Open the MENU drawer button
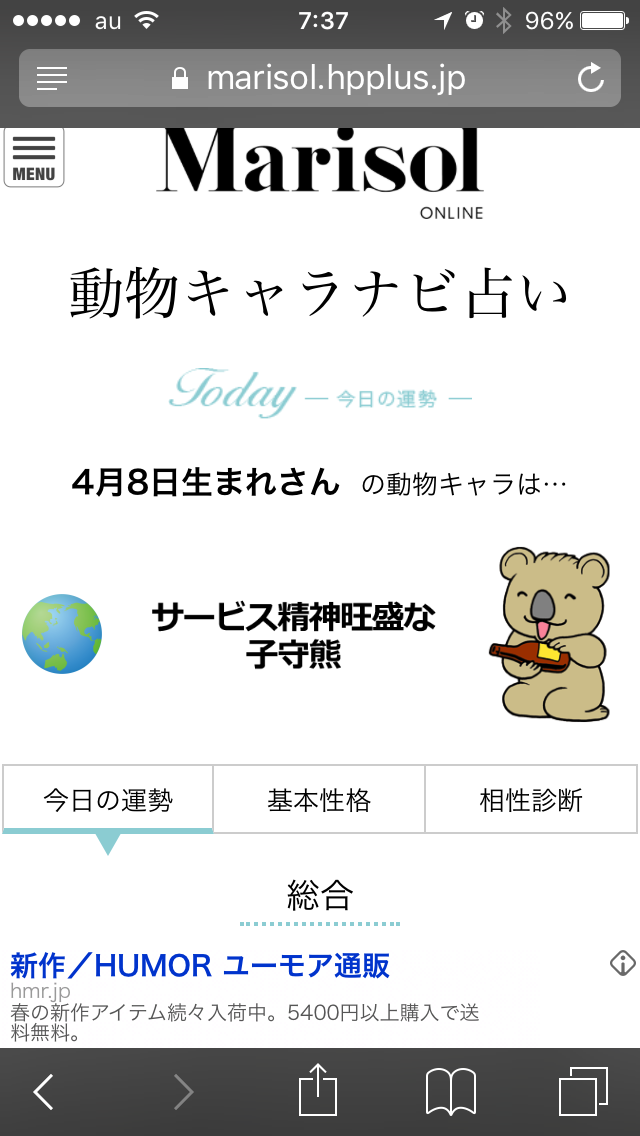 click(34, 157)
